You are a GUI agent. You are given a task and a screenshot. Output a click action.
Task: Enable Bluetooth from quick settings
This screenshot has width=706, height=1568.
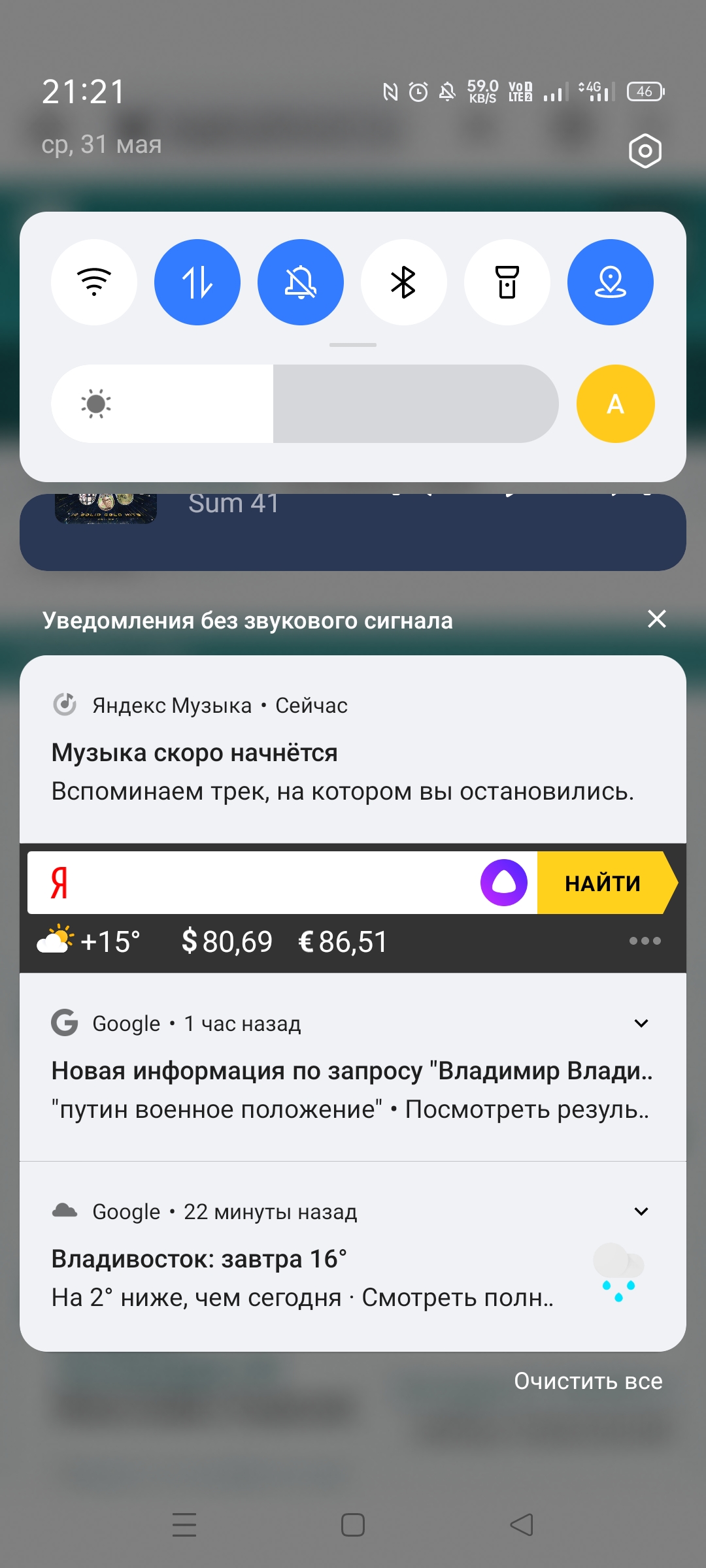pyautogui.click(x=404, y=282)
